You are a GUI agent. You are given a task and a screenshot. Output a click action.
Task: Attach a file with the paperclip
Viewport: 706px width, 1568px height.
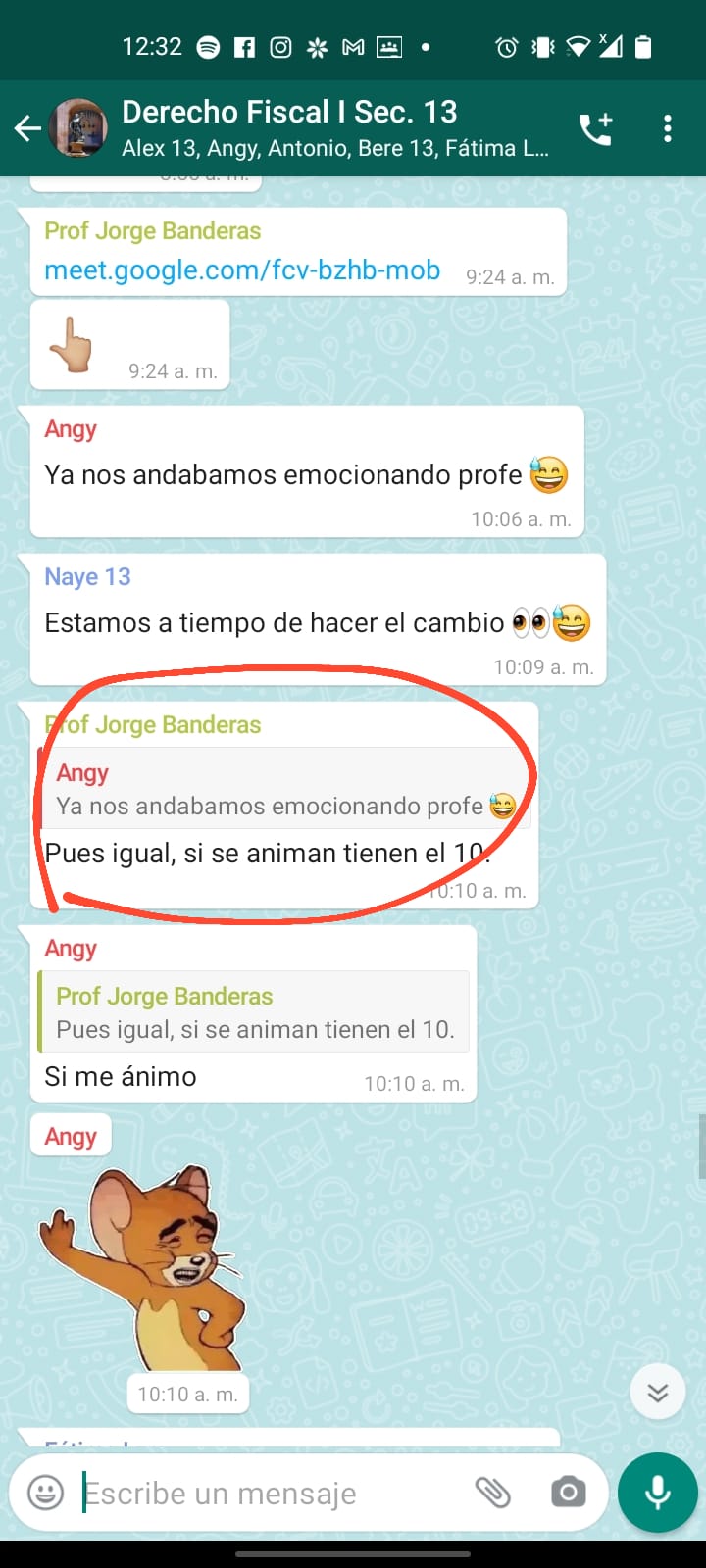point(492,1493)
